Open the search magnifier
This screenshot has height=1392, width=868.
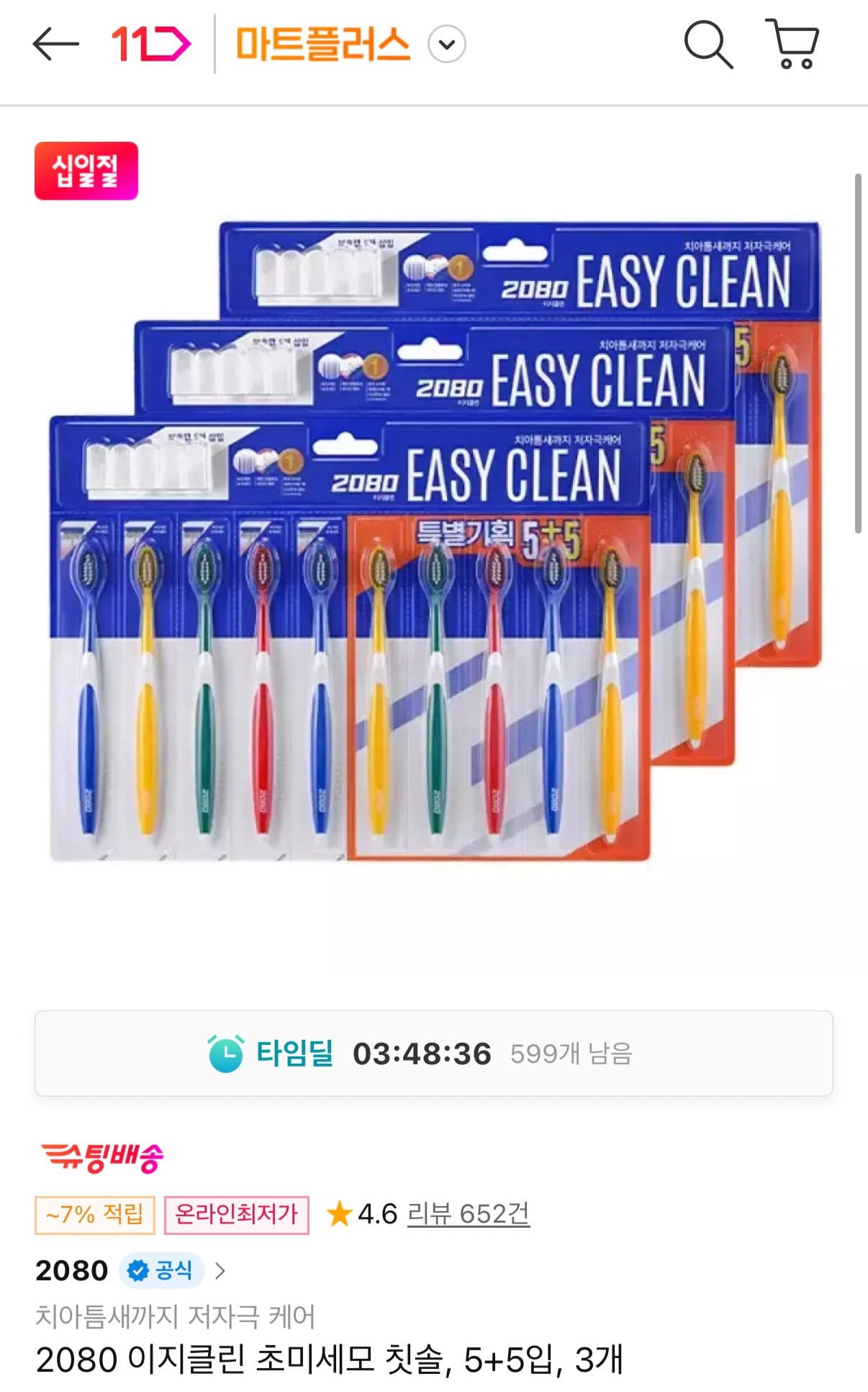coord(707,45)
